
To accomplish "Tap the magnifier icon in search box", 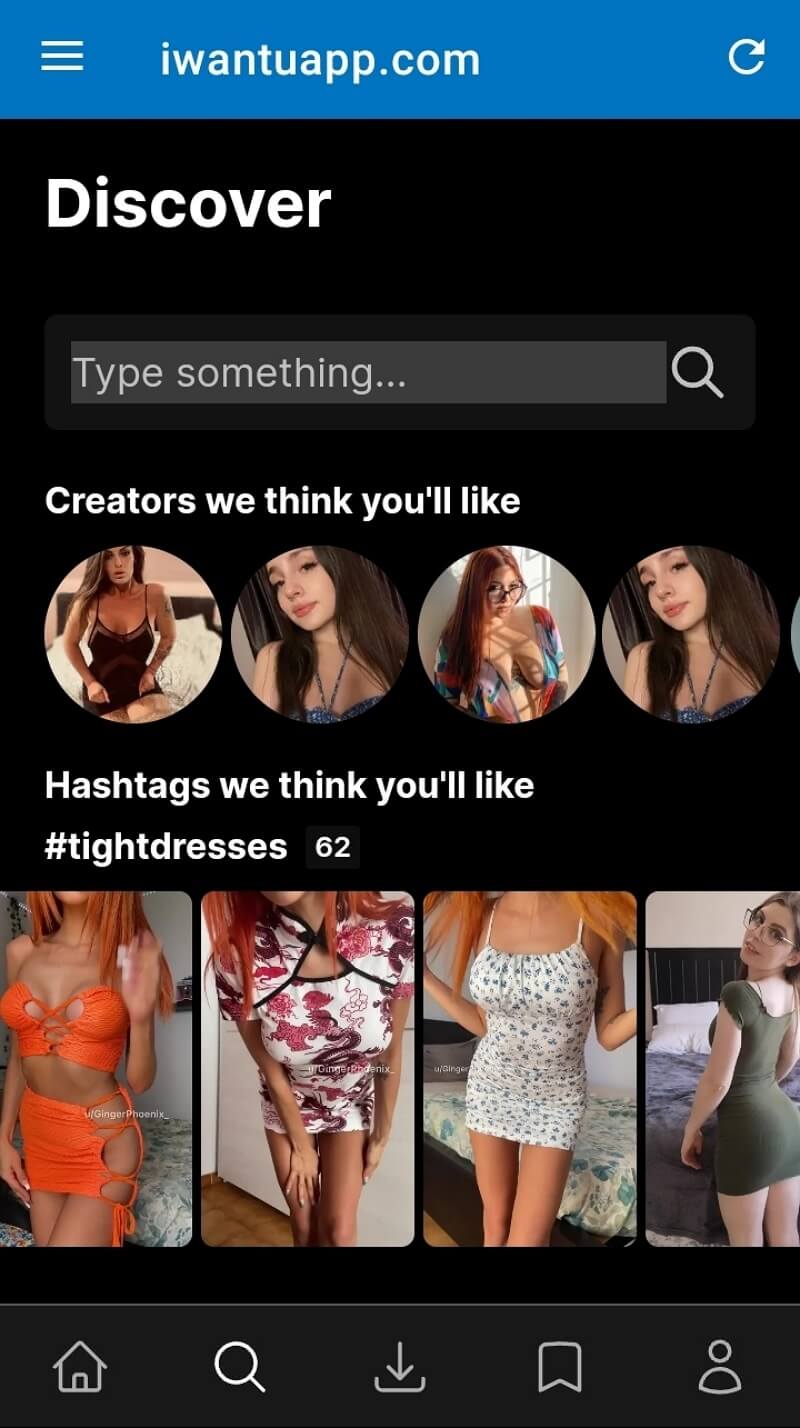I will [697, 373].
